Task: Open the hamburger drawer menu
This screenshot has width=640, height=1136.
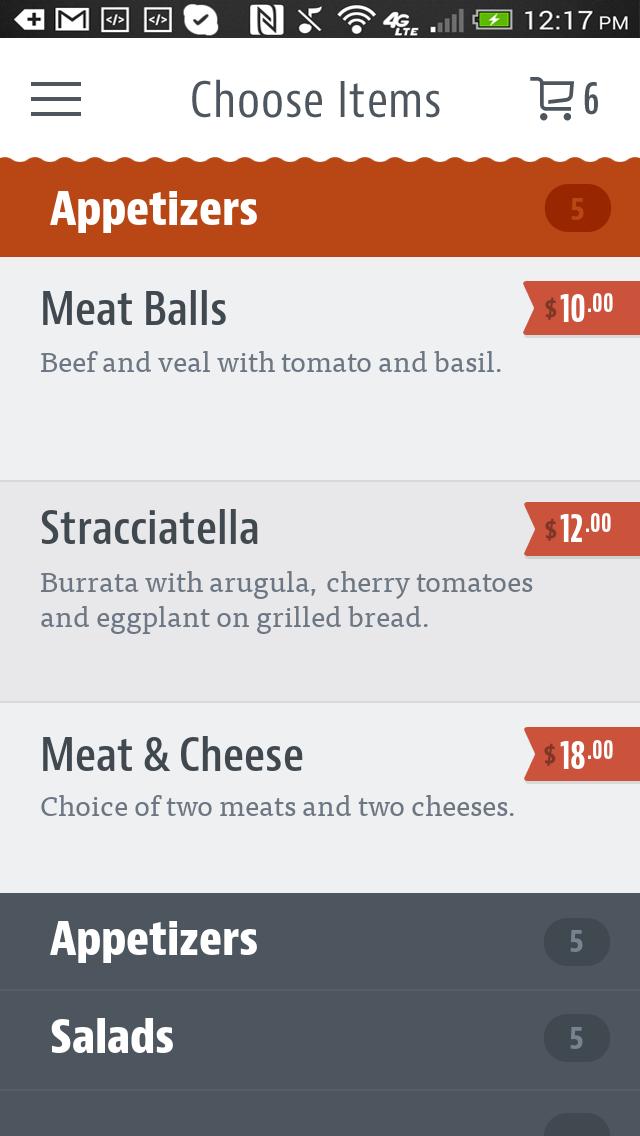Action: [56, 99]
